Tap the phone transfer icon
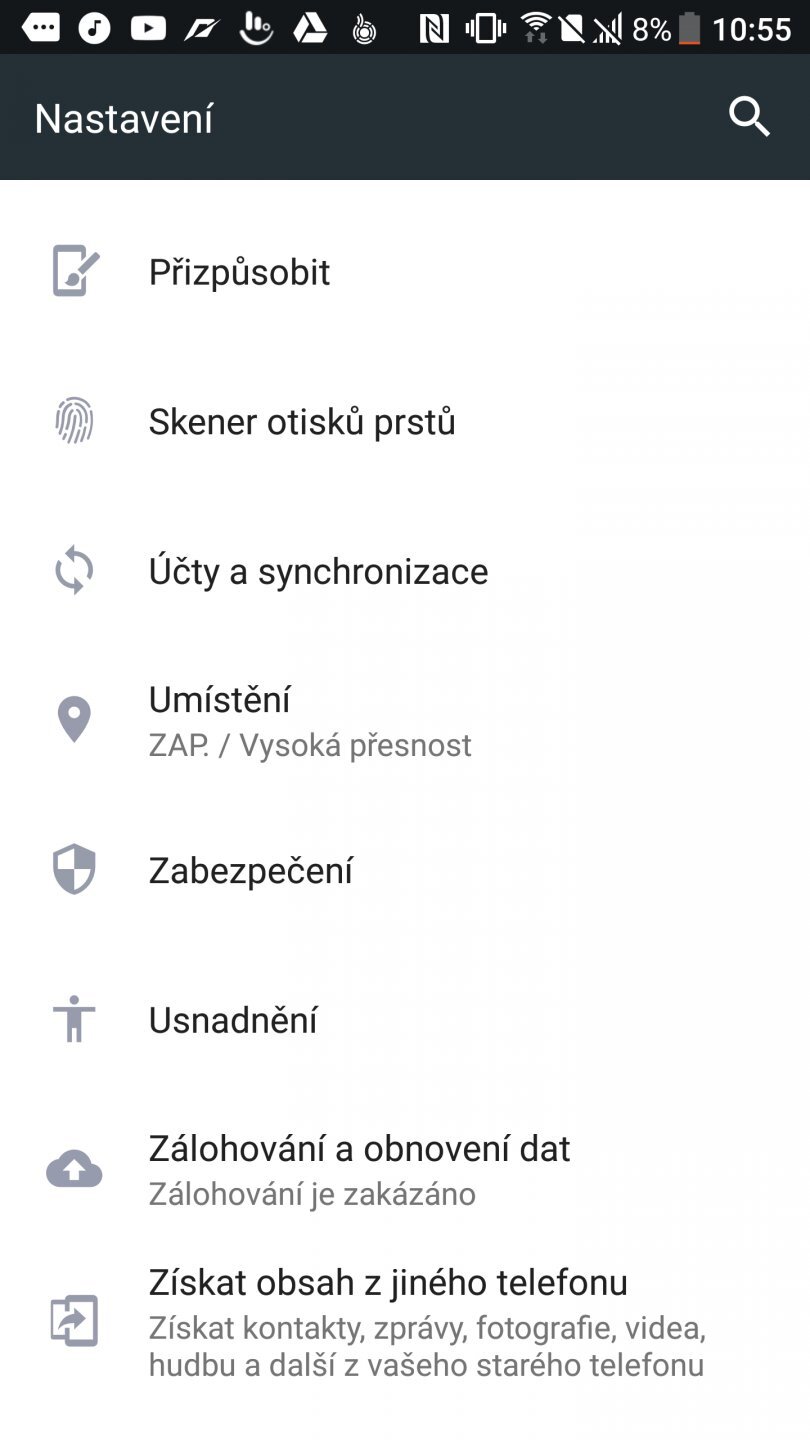 pyautogui.click(x=72, y=1320)
